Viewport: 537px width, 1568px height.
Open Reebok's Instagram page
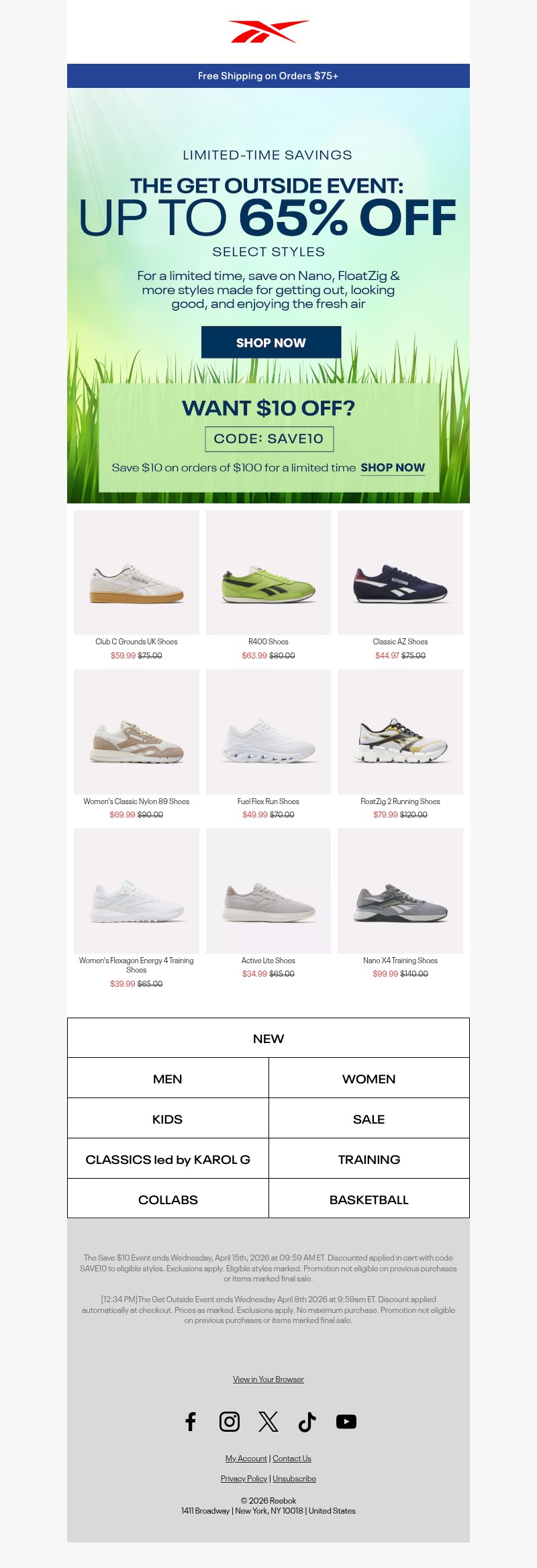point(230,1422)
